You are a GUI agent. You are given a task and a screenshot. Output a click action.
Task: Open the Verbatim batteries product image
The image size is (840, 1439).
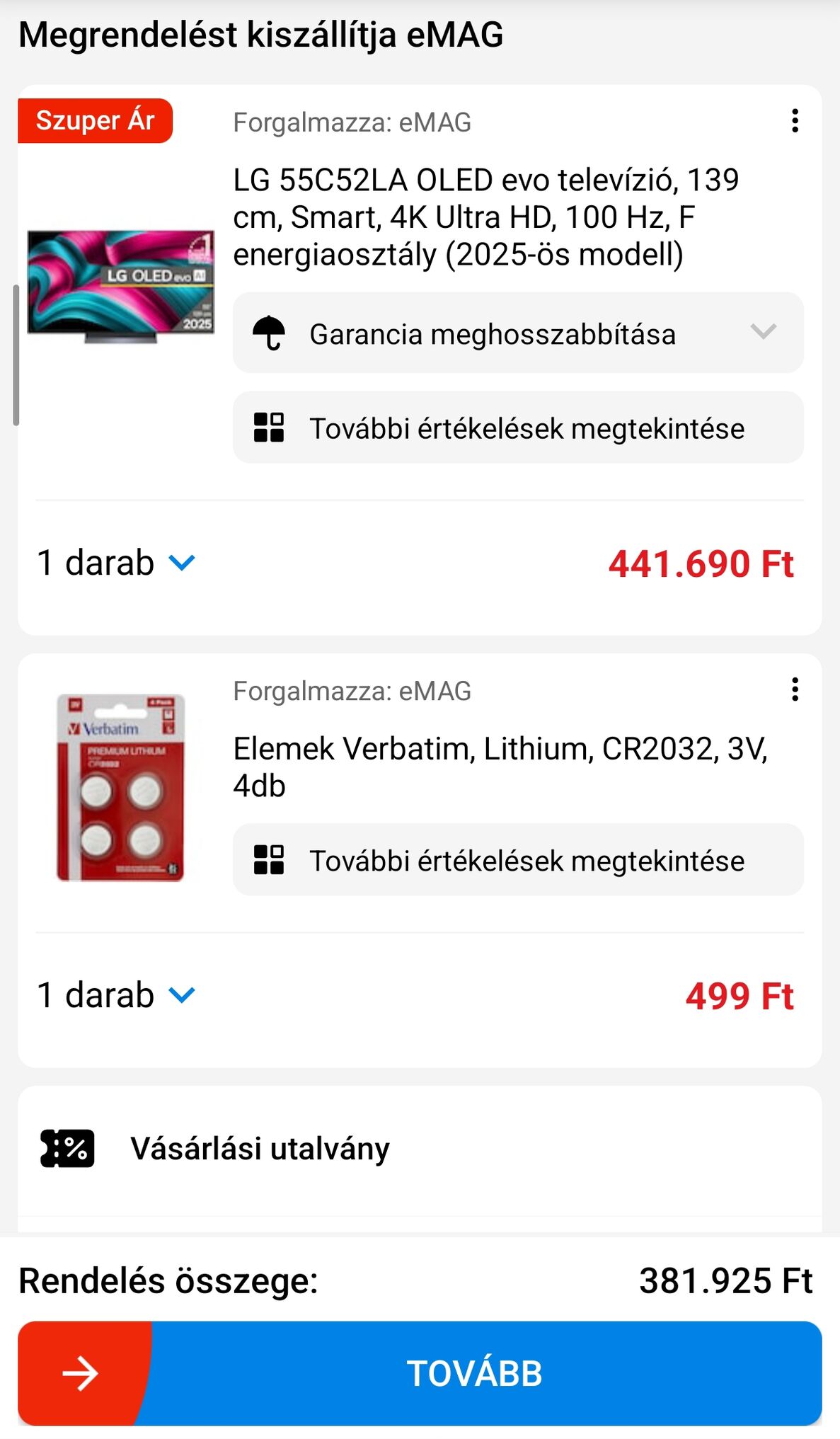[121, 788]
